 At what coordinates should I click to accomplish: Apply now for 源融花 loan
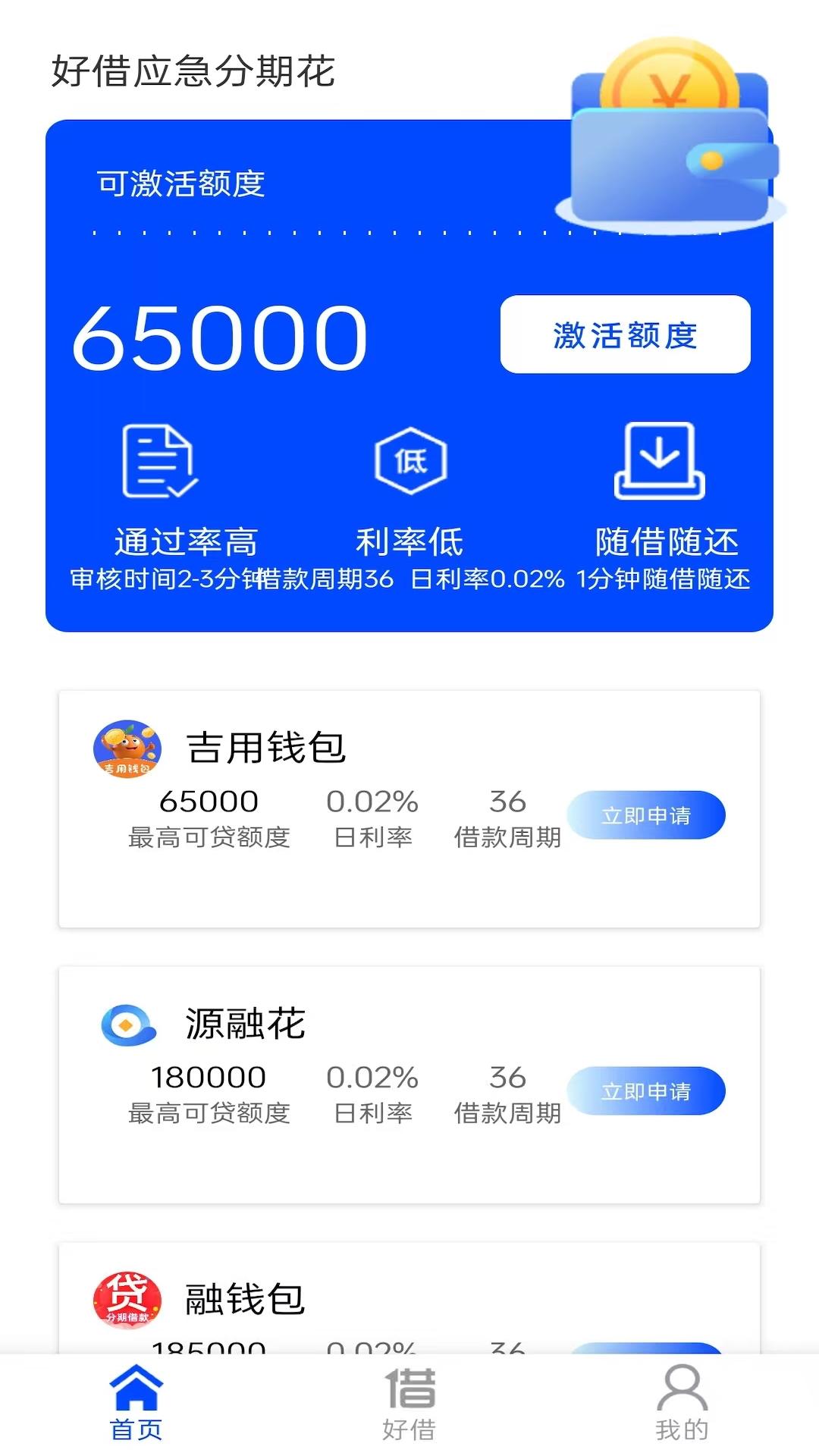pyautogui.click(x=646, y=1091)
